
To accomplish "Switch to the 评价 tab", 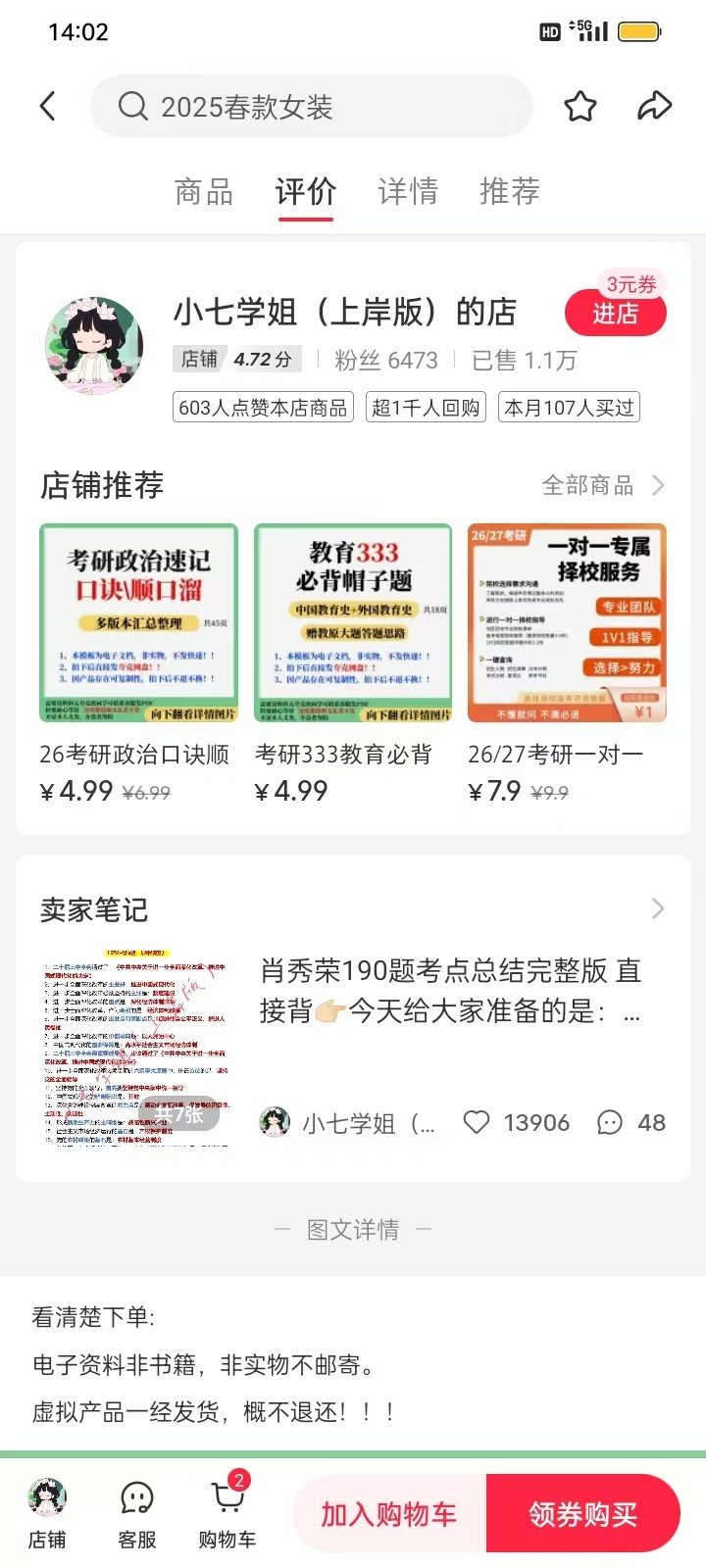I will pos(304,191).
